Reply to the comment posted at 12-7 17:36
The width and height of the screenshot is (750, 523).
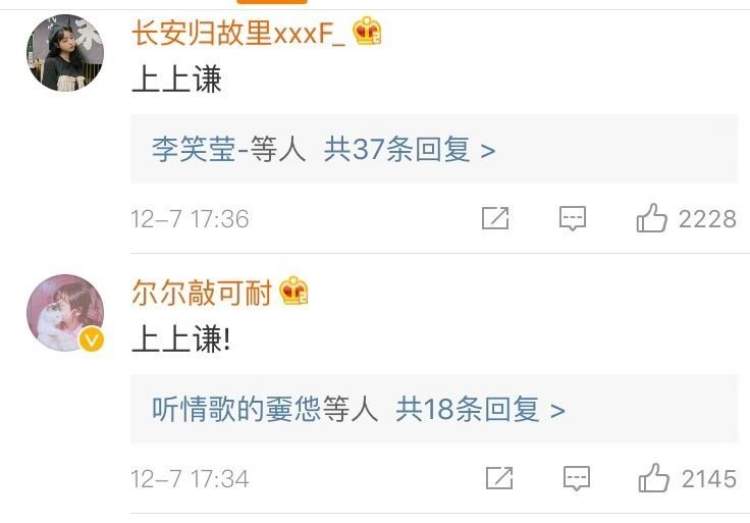pyautogui.click(x=572, y=219)
